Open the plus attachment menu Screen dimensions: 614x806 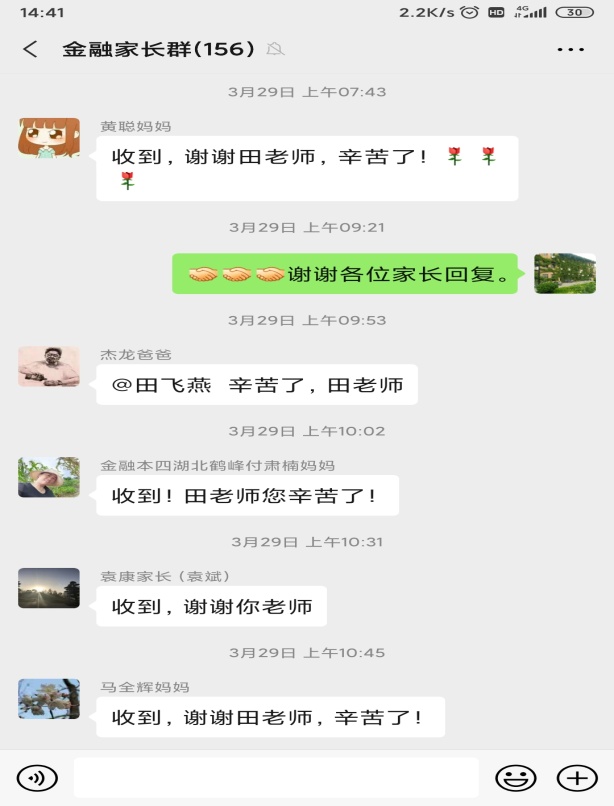click(x=576, y=777)
